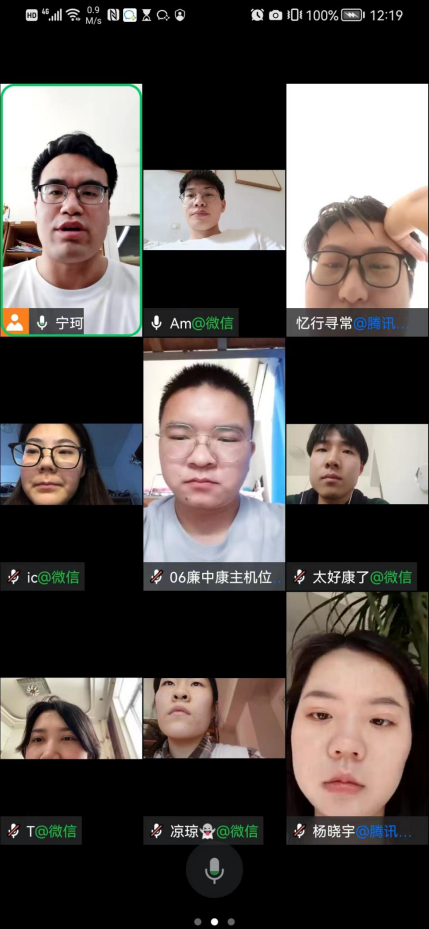Screen dimensions: 429x929
Task: Open the T@微信 participant tile
Action: point(71,719)
